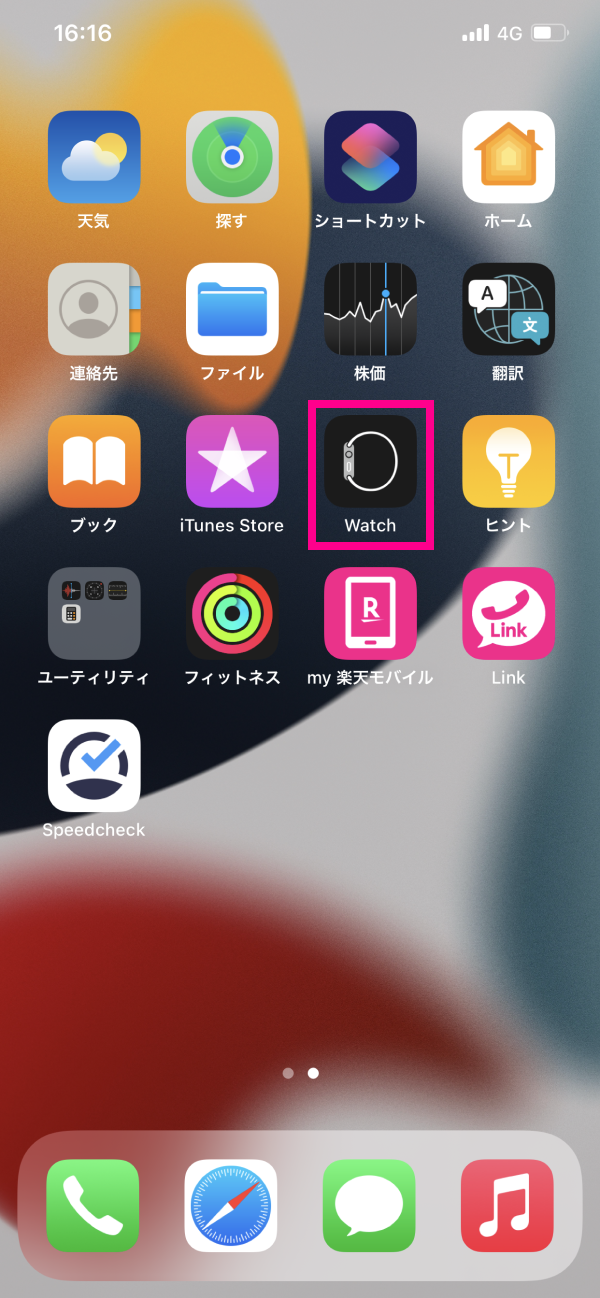Launch the Rakuten Link app
Image resolution: width=600 pixels, height=1298 pixels.
[508, 614]
